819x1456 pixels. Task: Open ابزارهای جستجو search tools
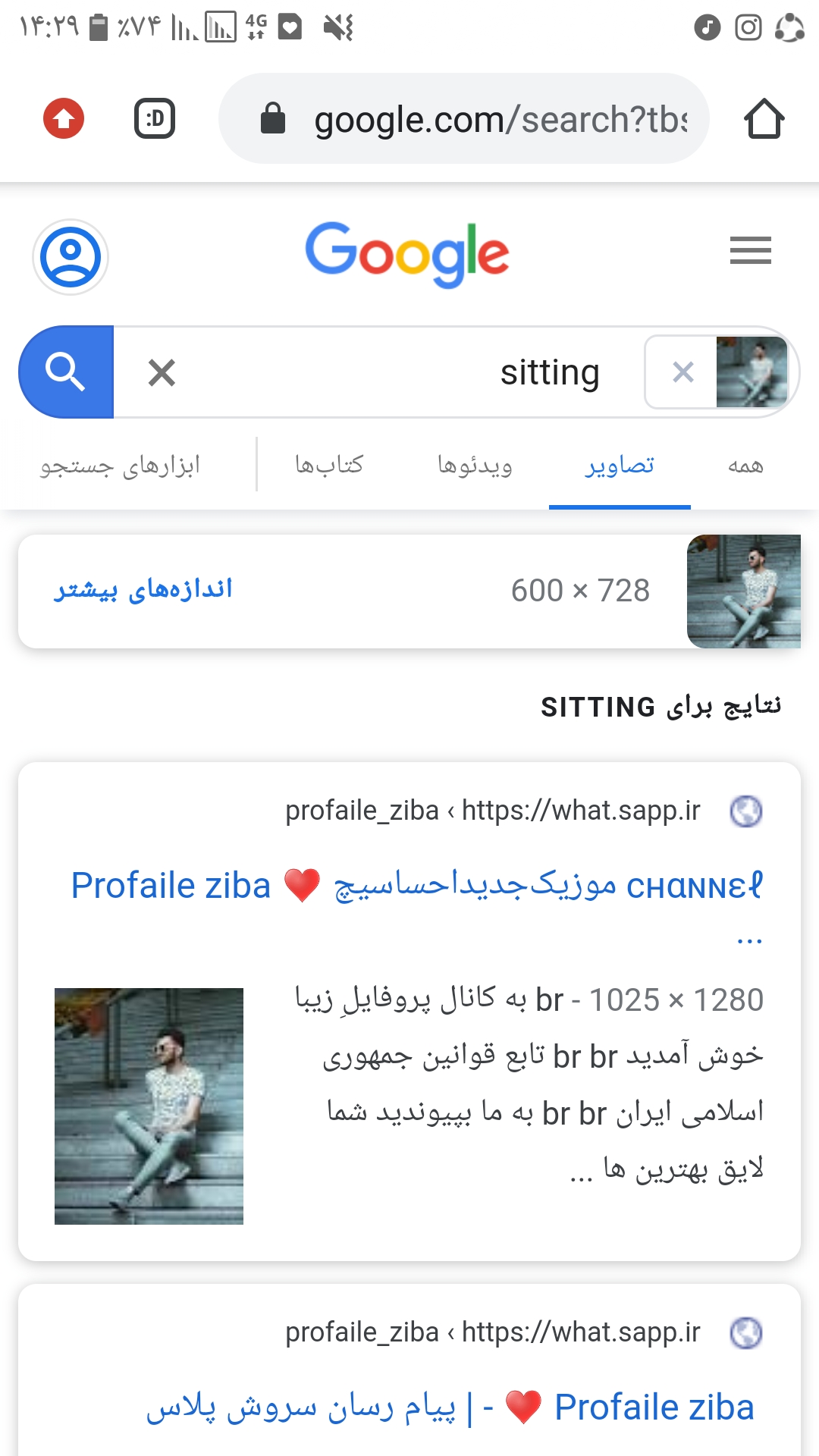(x=120, y=466)
